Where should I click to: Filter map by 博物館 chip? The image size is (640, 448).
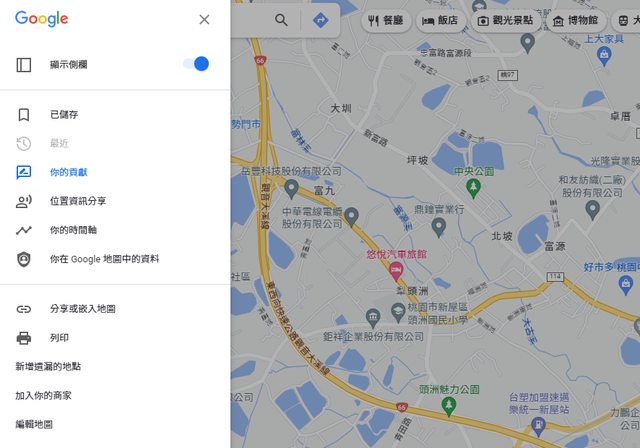[576, 20]
